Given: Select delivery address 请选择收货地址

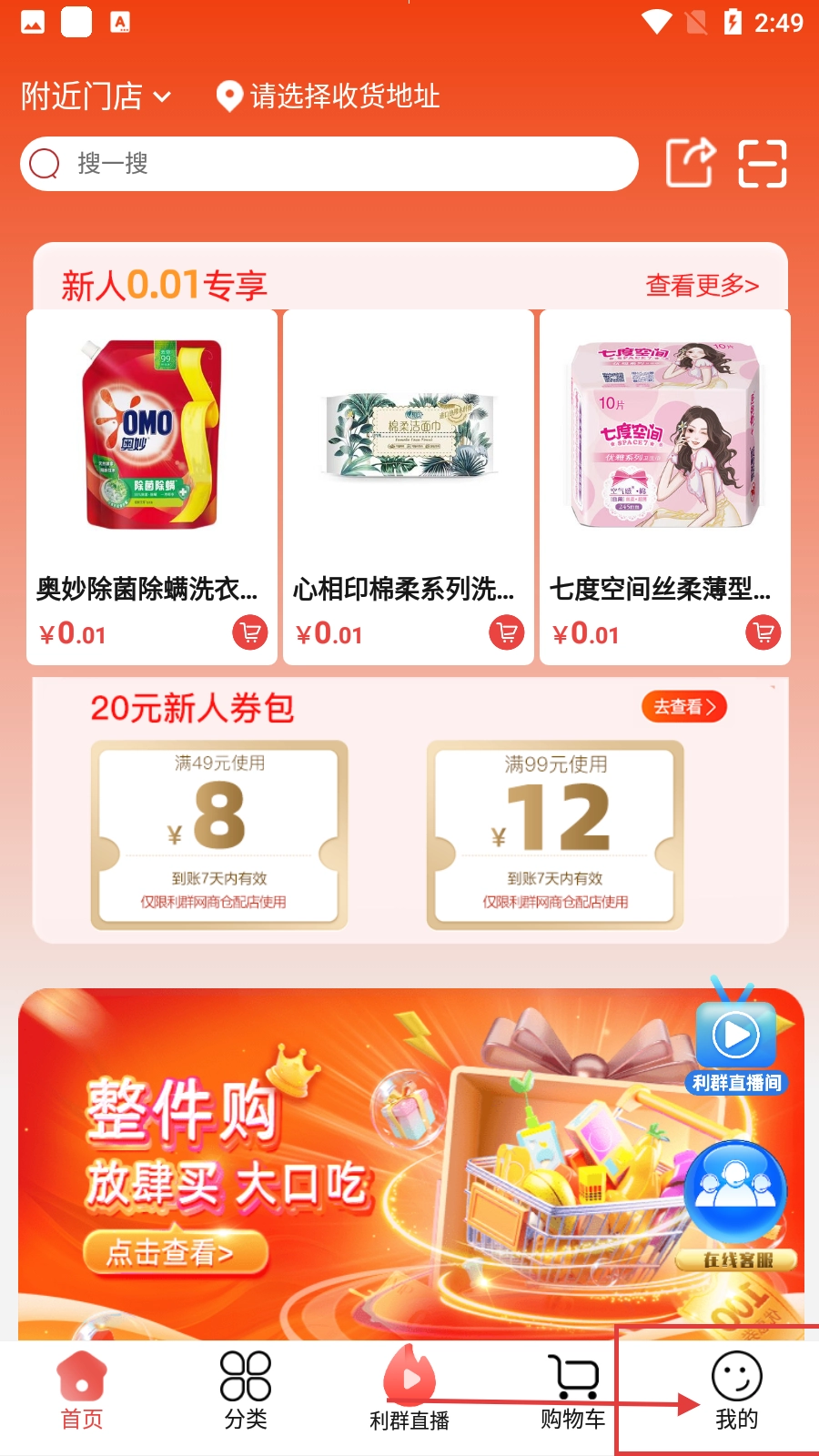Looking at the screenshot, I should pyautogui.click(x=329, y=96).
